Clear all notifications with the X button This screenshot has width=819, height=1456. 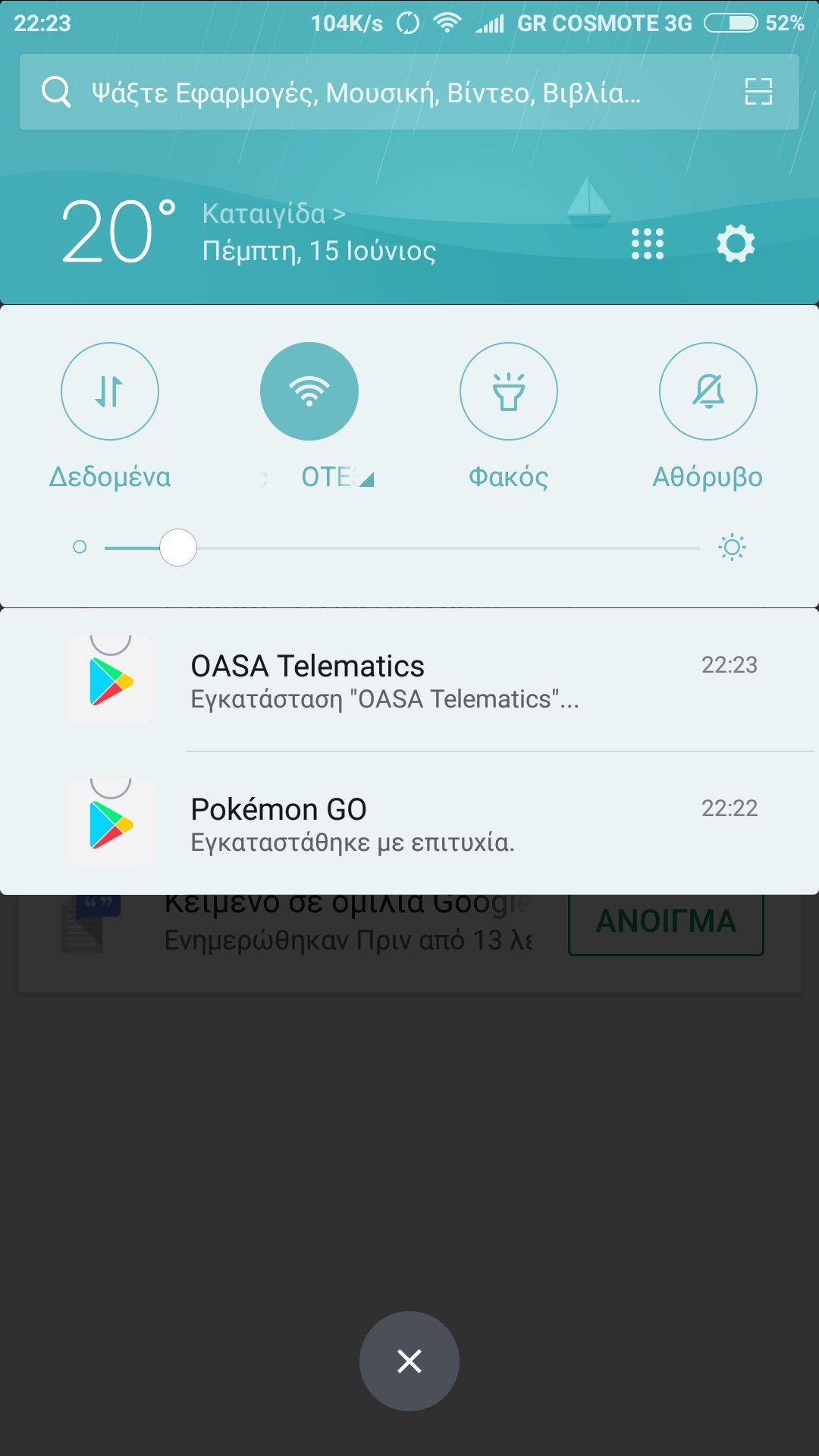[409, 1361]
